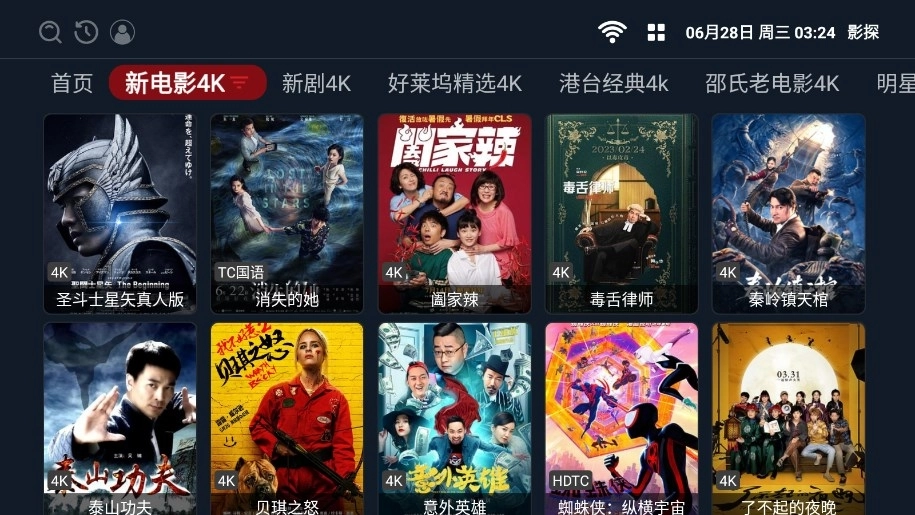The height and width of the screenshot is (515, 915).
Task: Open movie 消失的她
Action: (287, 213)
